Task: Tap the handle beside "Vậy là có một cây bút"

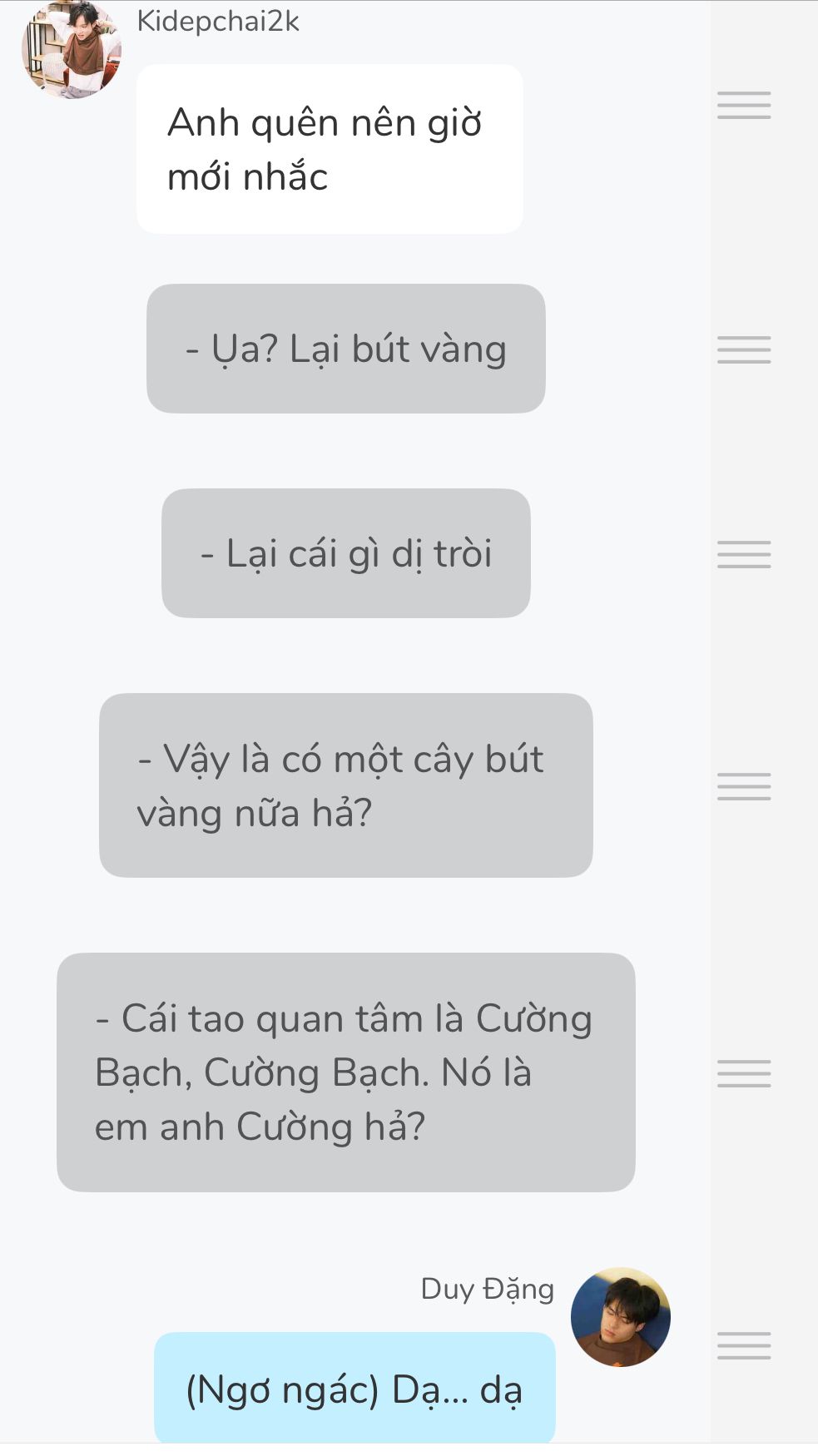Action: (744, 786)
